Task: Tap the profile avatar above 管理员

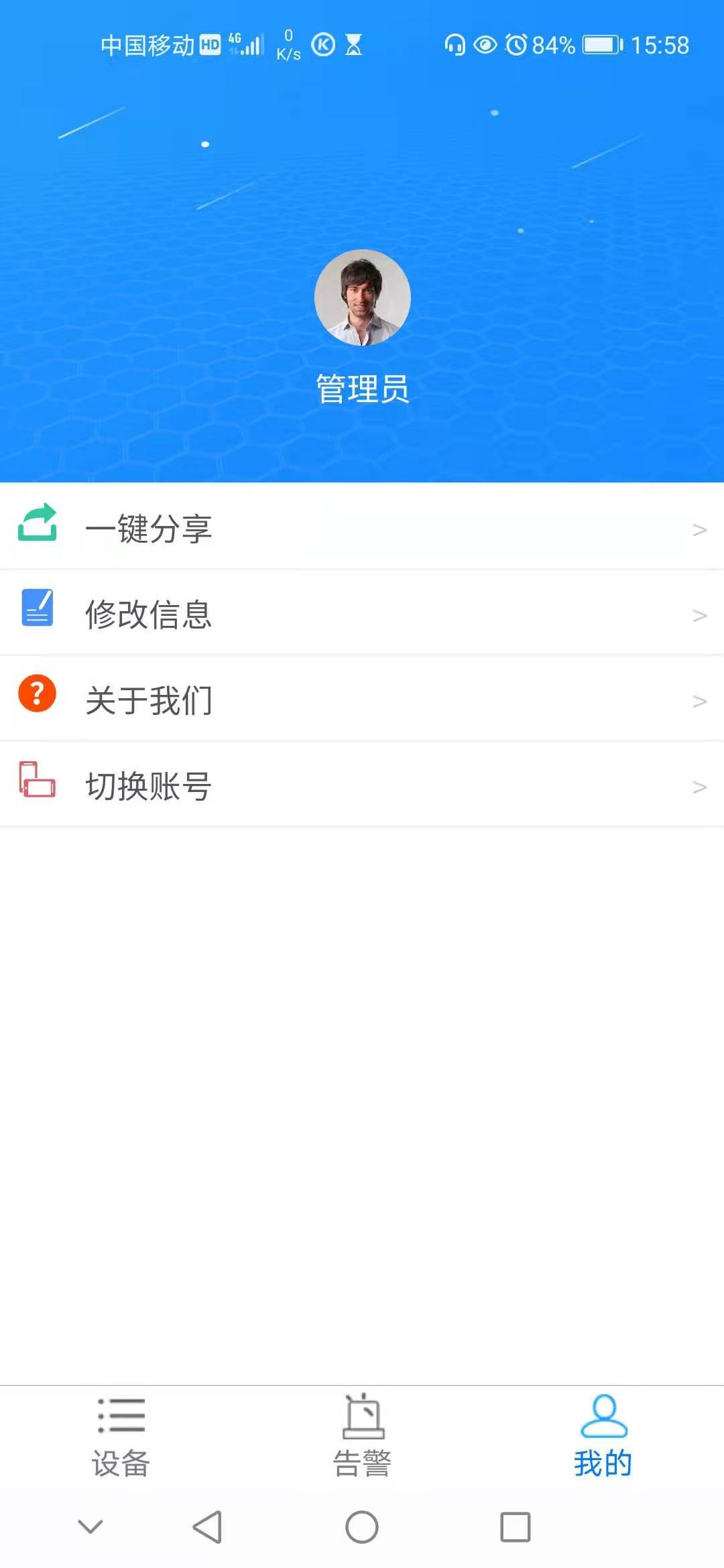Action: coord(362,298)
